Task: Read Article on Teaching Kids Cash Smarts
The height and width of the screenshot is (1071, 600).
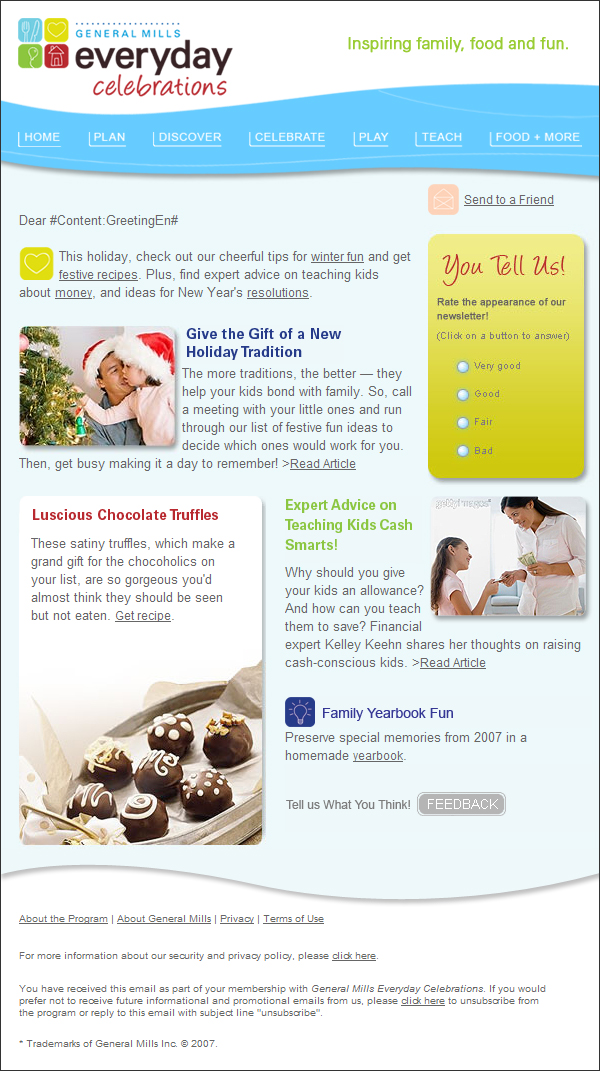Action: pos(452,663)
